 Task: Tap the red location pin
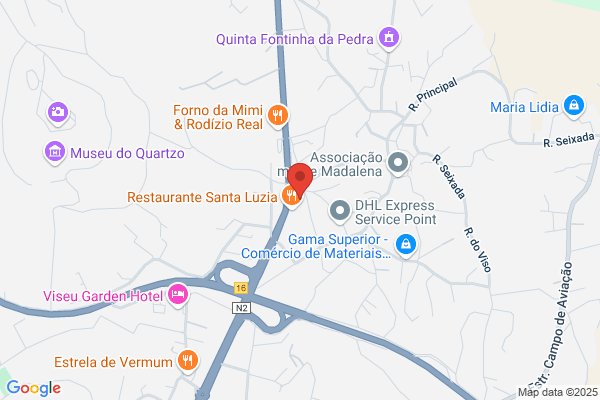300,180
